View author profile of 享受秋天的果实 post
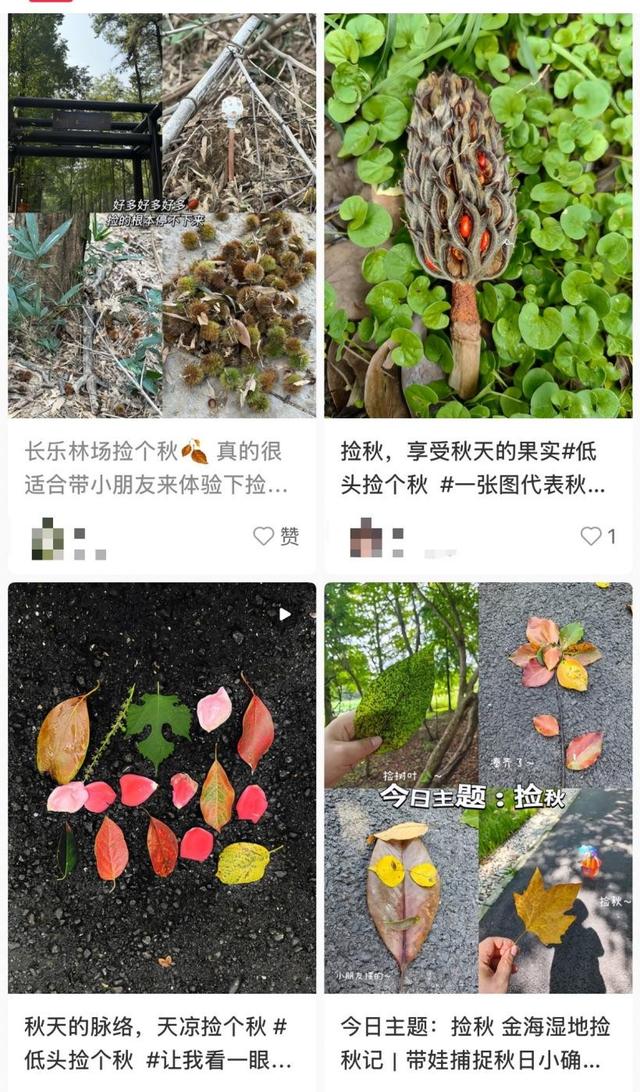 tap(366, 538)
